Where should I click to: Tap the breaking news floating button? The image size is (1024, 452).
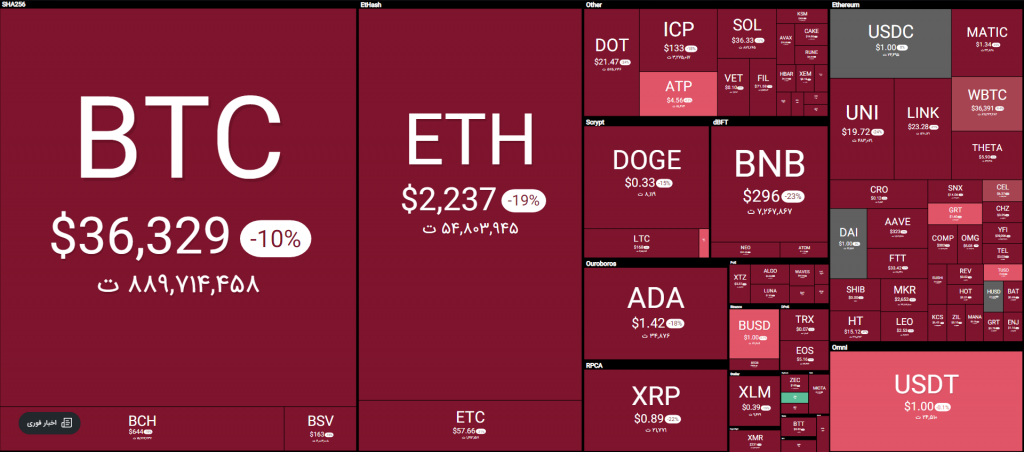tap(49, 422)
